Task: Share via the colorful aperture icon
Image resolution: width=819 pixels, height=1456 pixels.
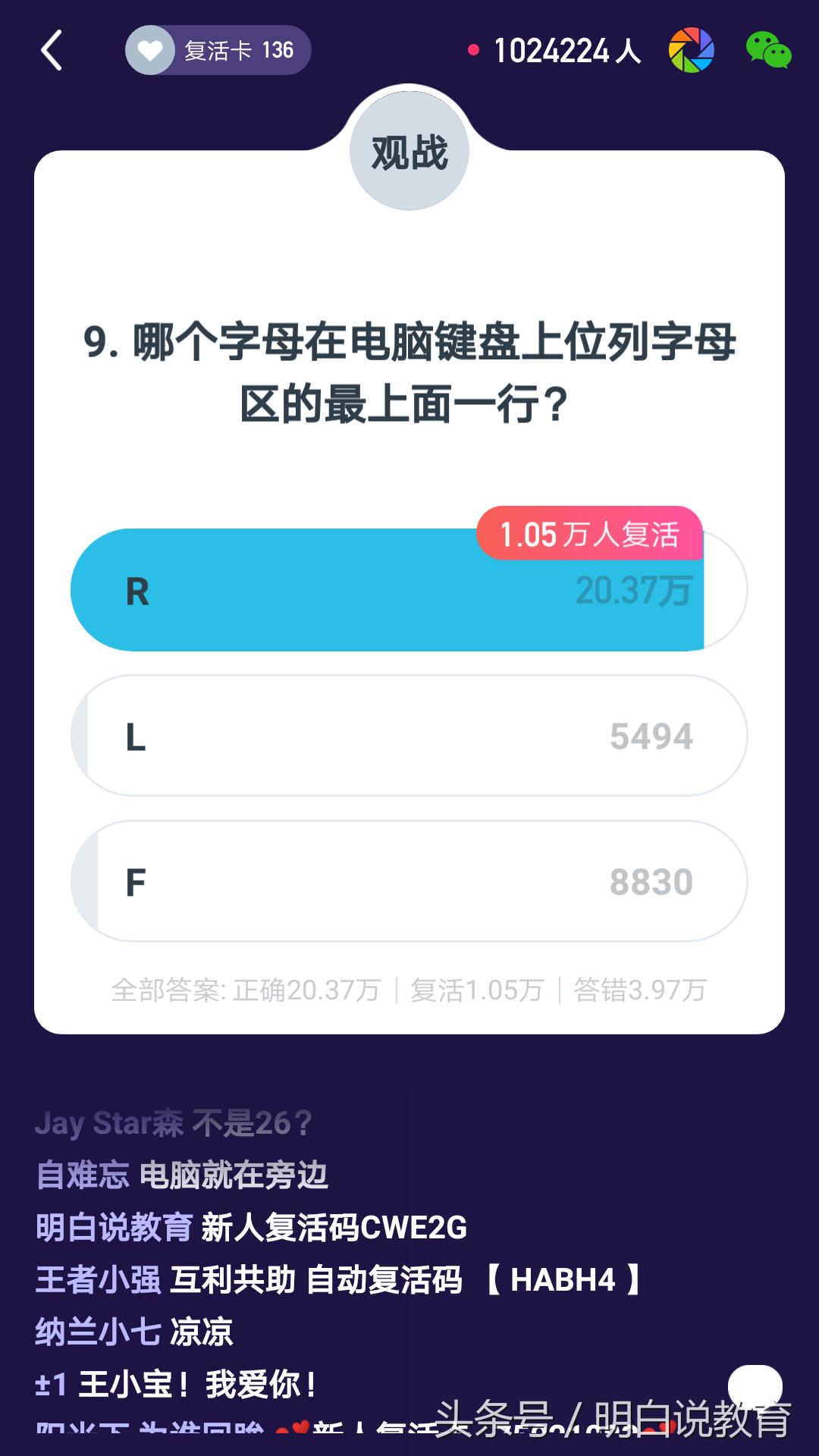Action: pyautogui.click(x=691, y=51)
